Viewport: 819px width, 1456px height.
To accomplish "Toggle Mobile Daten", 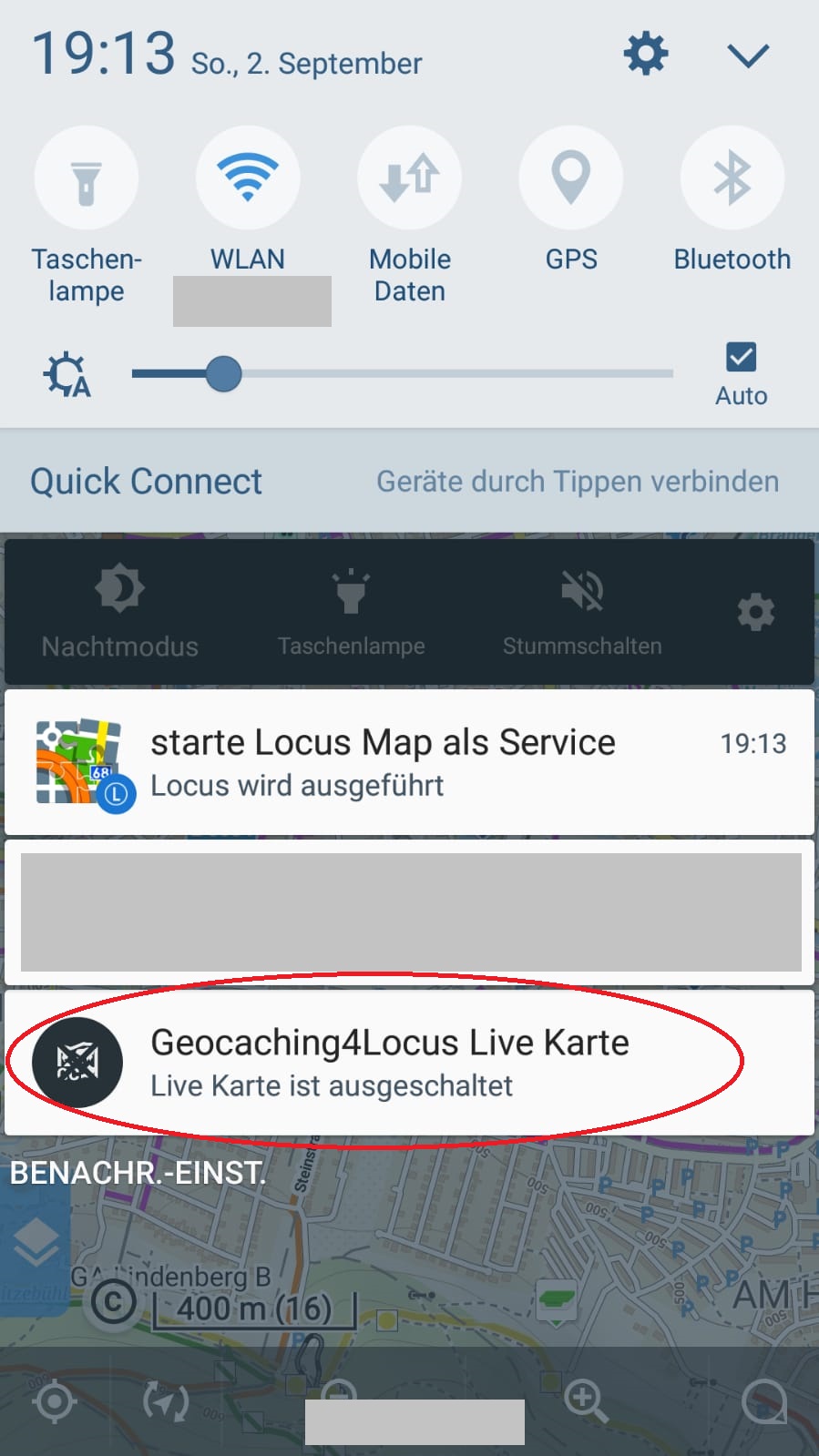I will [x=409, y=178].
